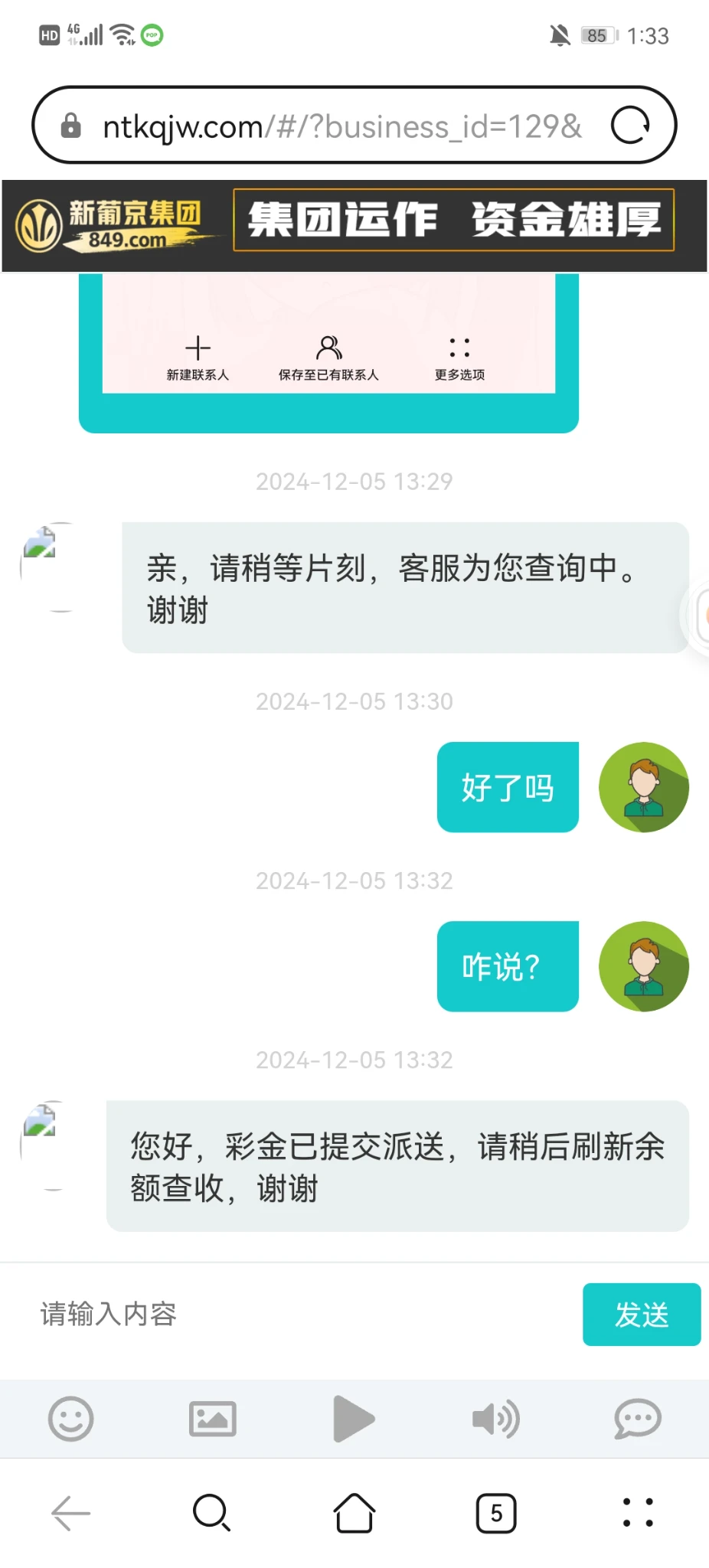Reload the page with the refresh icon
The width and height of the screenshot is (709, 1568).
[630, 126]
